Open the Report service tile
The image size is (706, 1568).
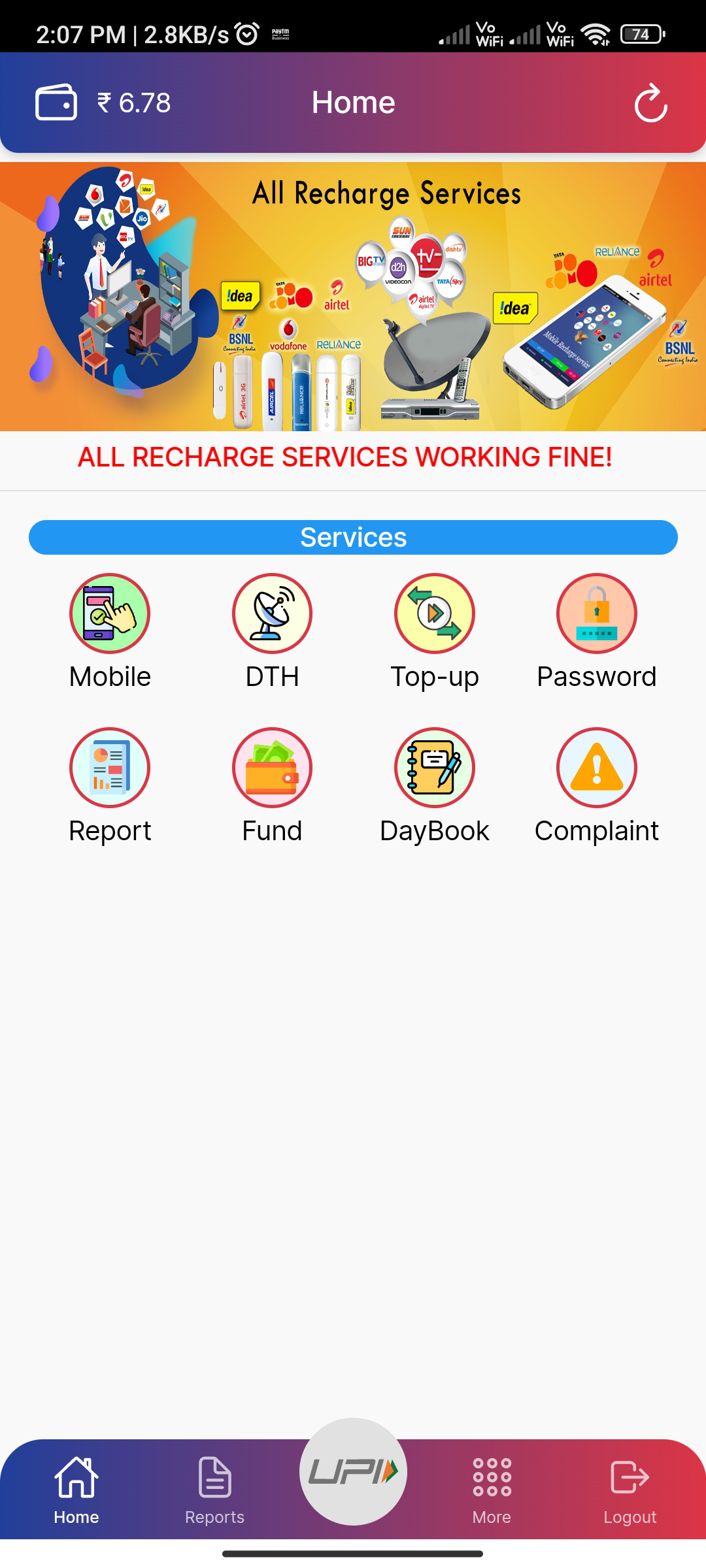point(110,768)
